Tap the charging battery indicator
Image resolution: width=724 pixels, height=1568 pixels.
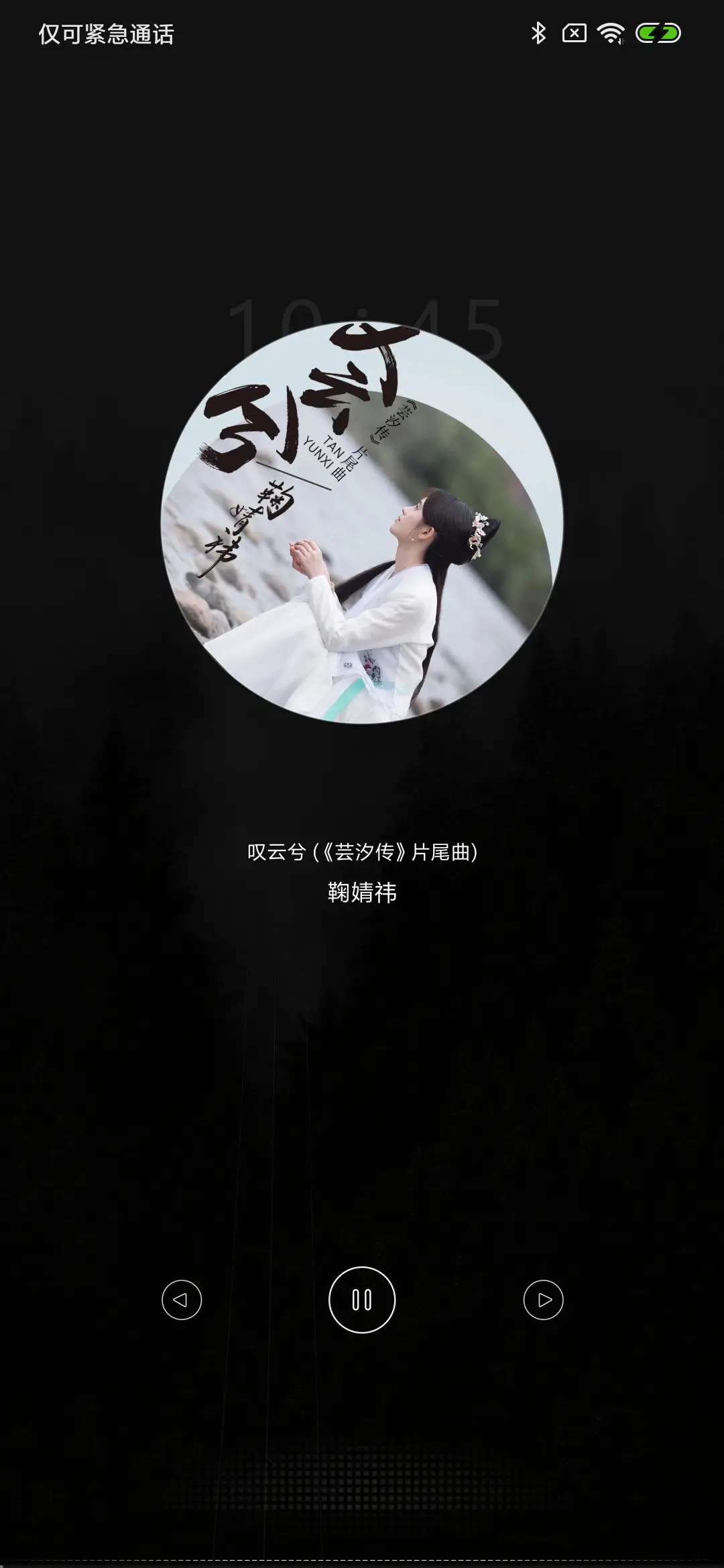(x=658, y=31)
